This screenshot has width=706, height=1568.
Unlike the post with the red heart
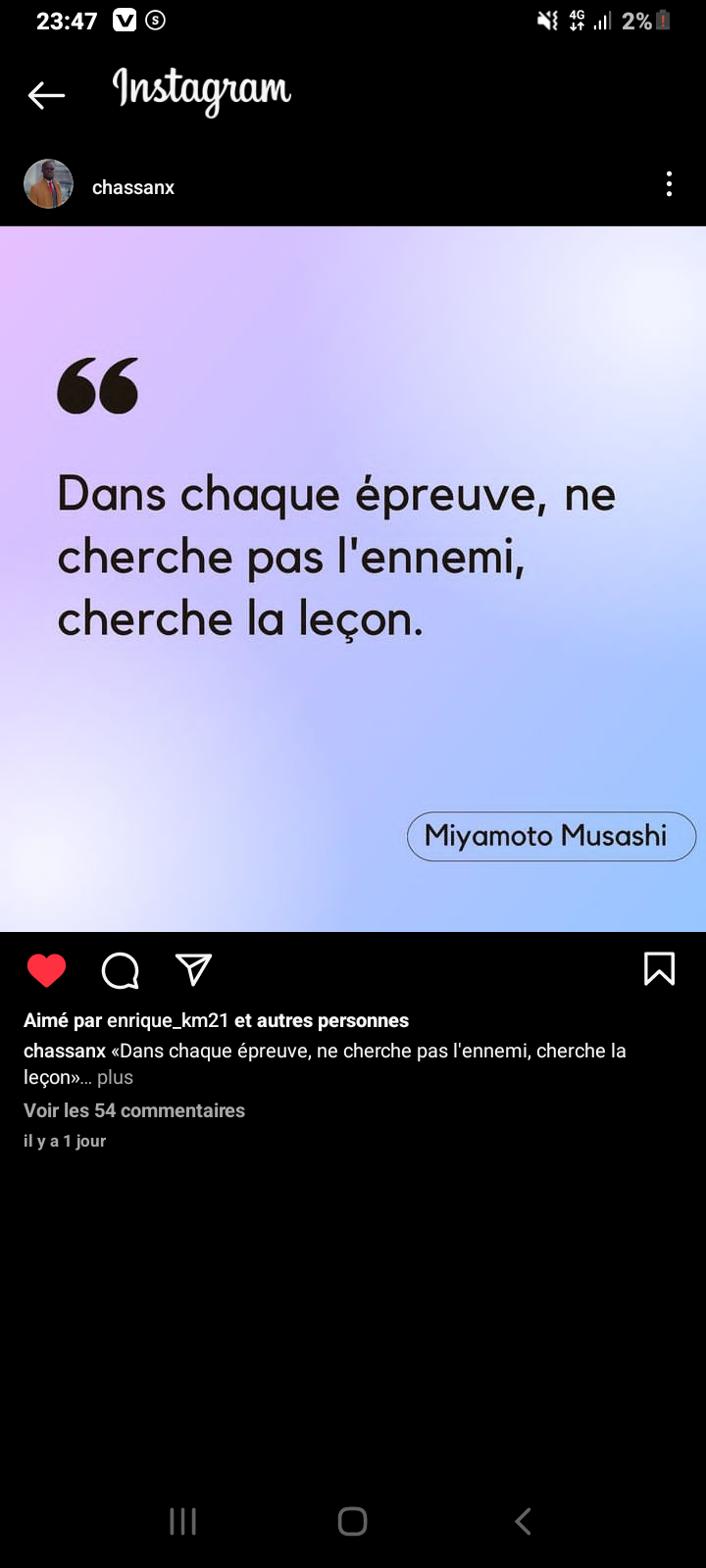[x=46, y=970]
